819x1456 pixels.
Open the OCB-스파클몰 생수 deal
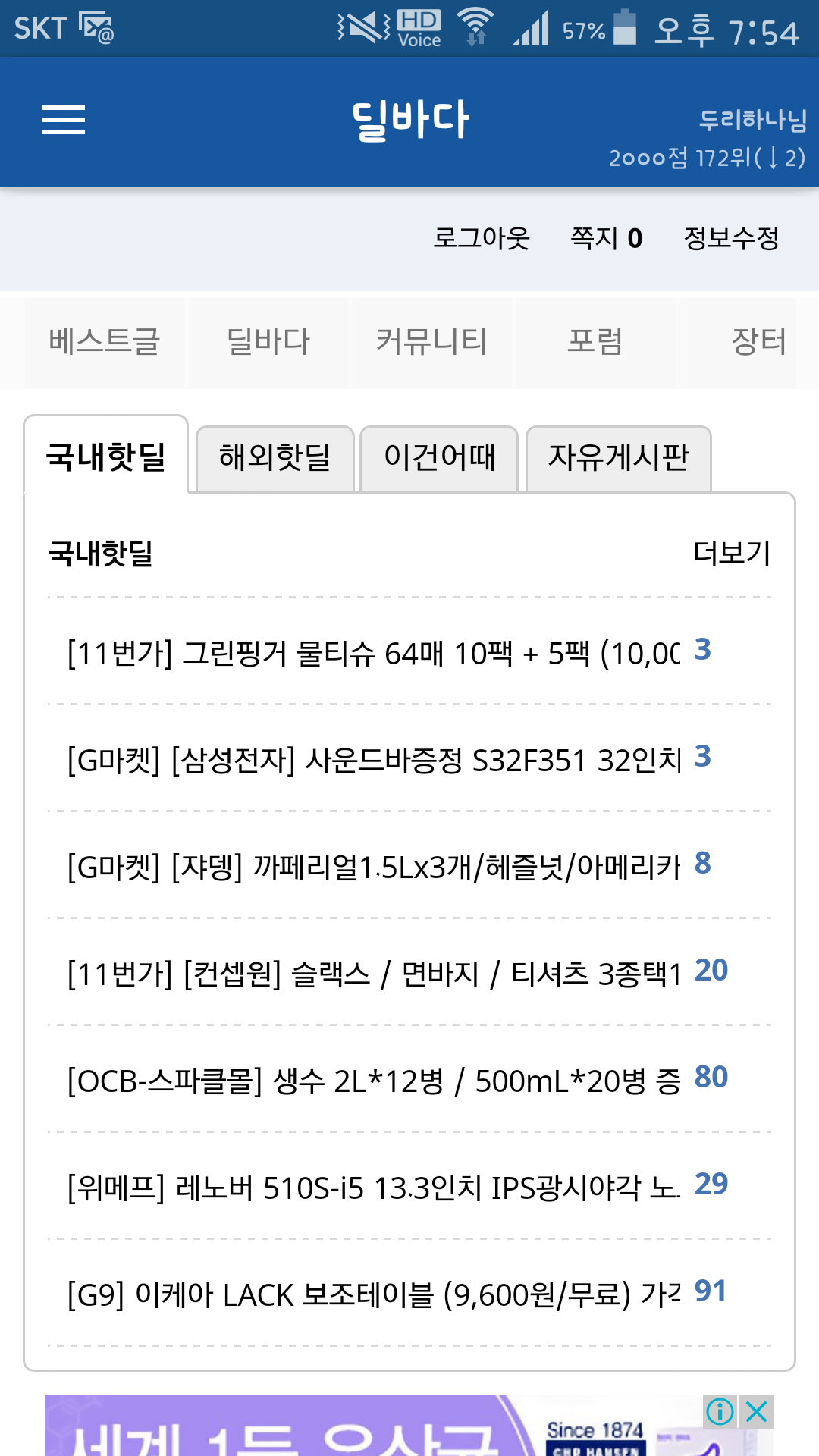coord(373,1081)
